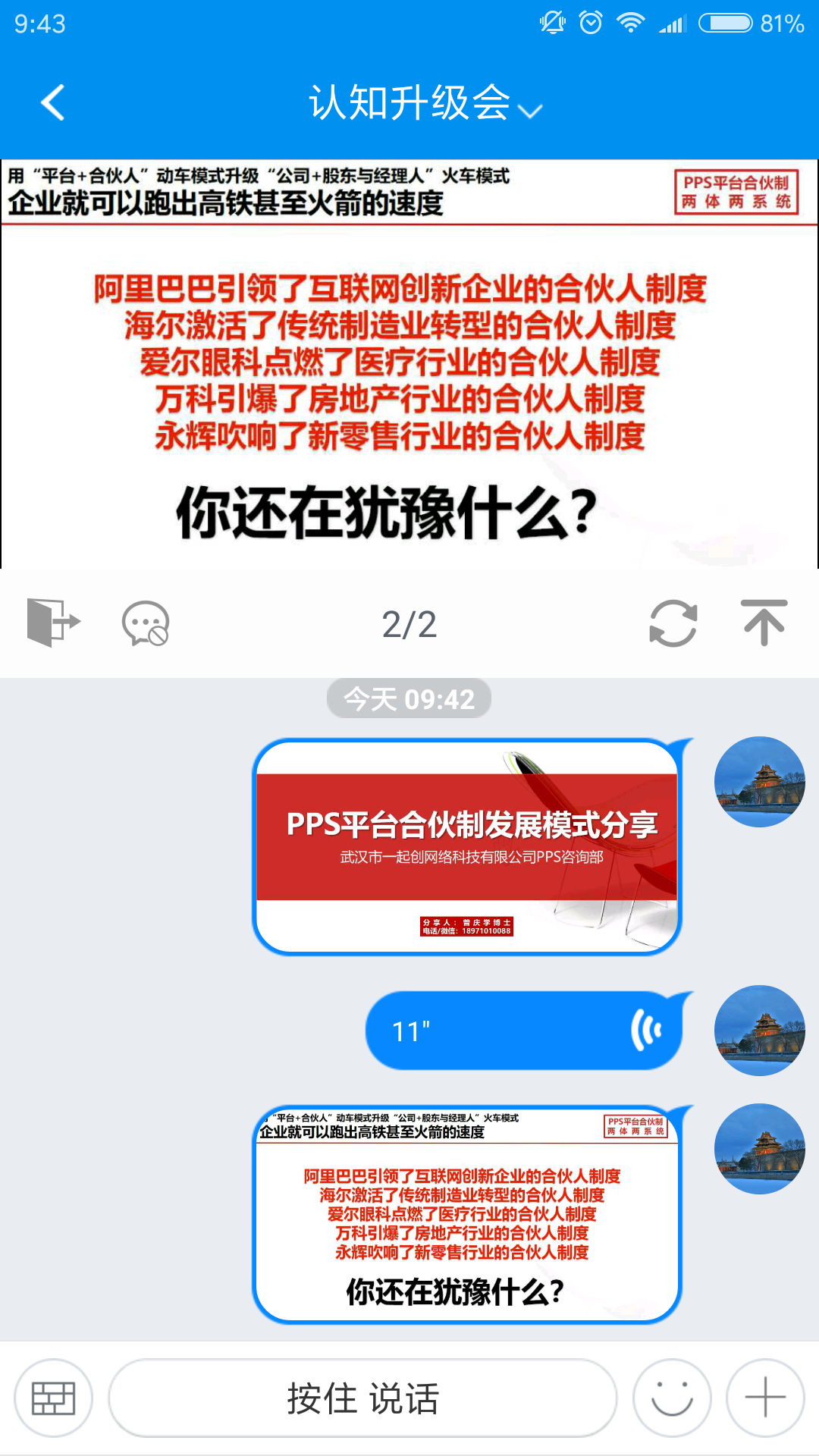Tap the upward arrow collapse icon
Screen dimensions: 819x1456
[x=764, y=623]
